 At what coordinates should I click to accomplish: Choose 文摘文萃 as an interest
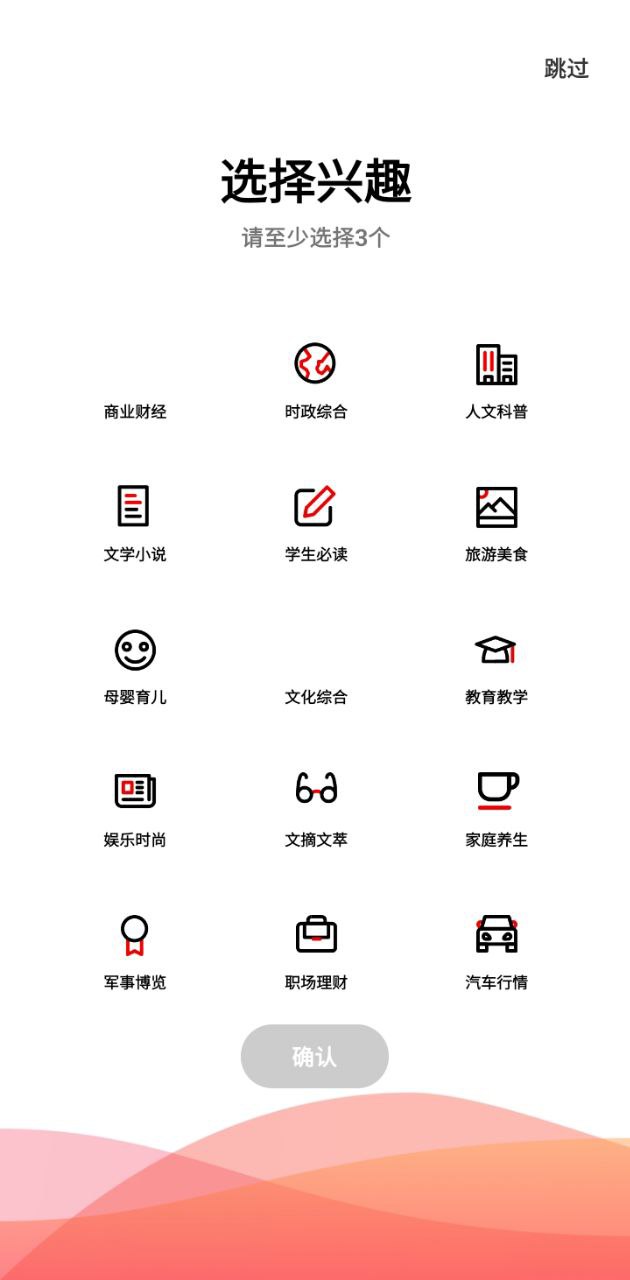pos(315,808)
